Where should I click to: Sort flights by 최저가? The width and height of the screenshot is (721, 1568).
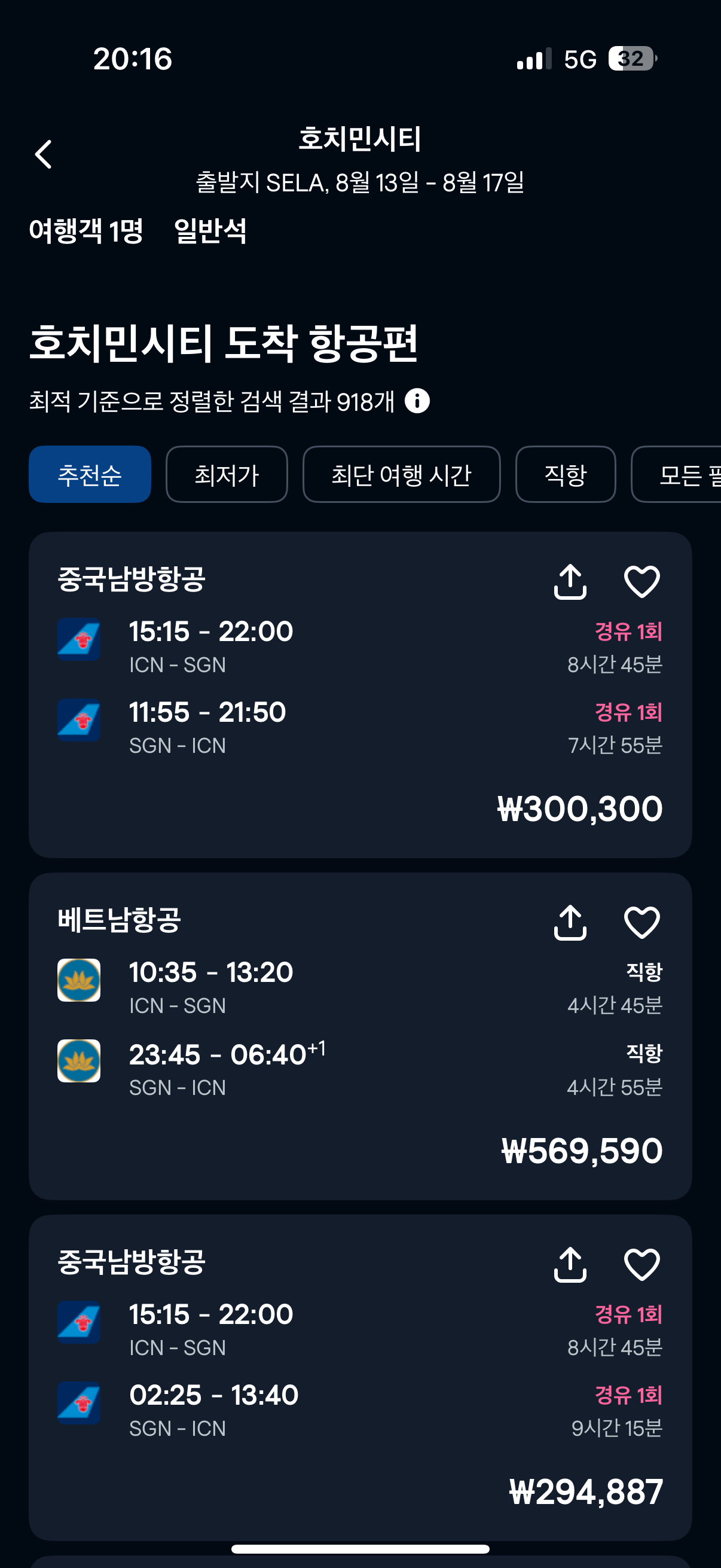[x=227, y=474]
